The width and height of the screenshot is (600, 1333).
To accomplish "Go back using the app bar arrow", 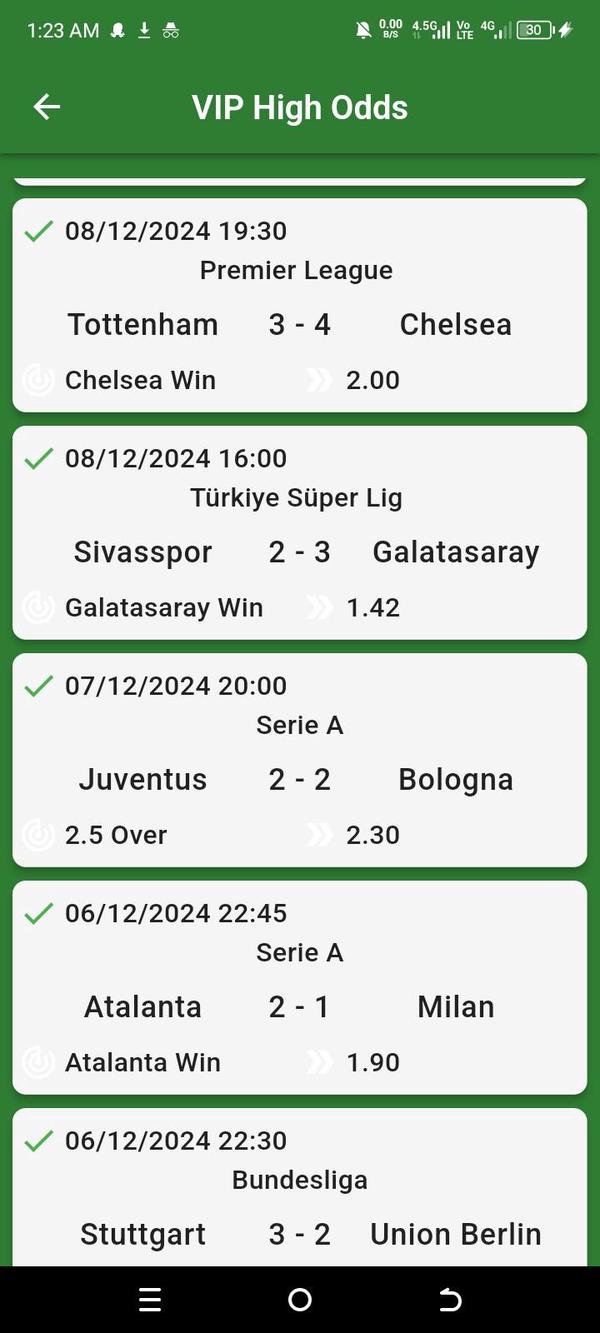I will click(x=47, y=107).
